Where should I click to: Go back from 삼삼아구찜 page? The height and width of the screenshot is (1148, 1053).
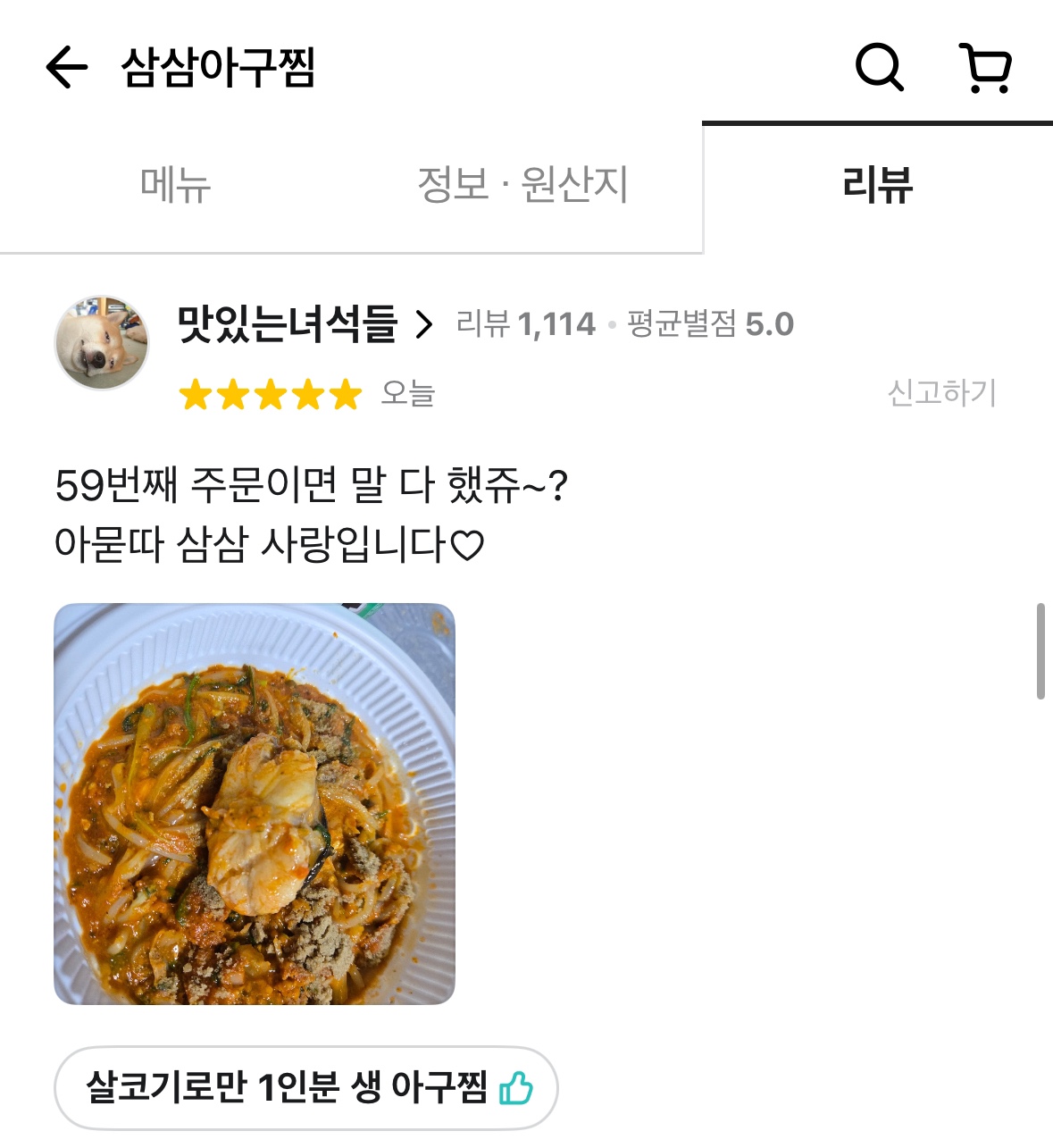[x=67, y=67]
